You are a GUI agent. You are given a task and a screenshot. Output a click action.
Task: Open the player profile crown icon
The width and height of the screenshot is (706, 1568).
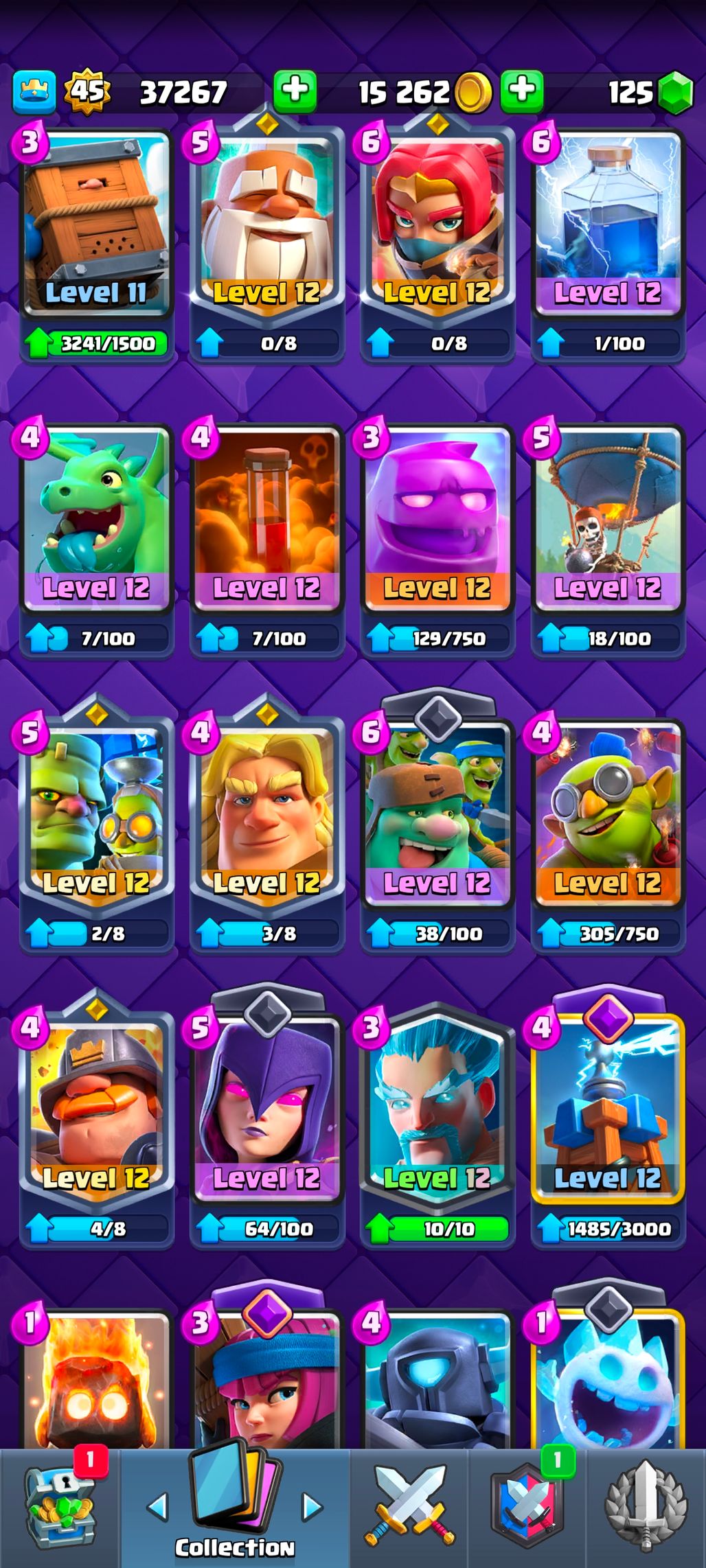pos(34,92)
